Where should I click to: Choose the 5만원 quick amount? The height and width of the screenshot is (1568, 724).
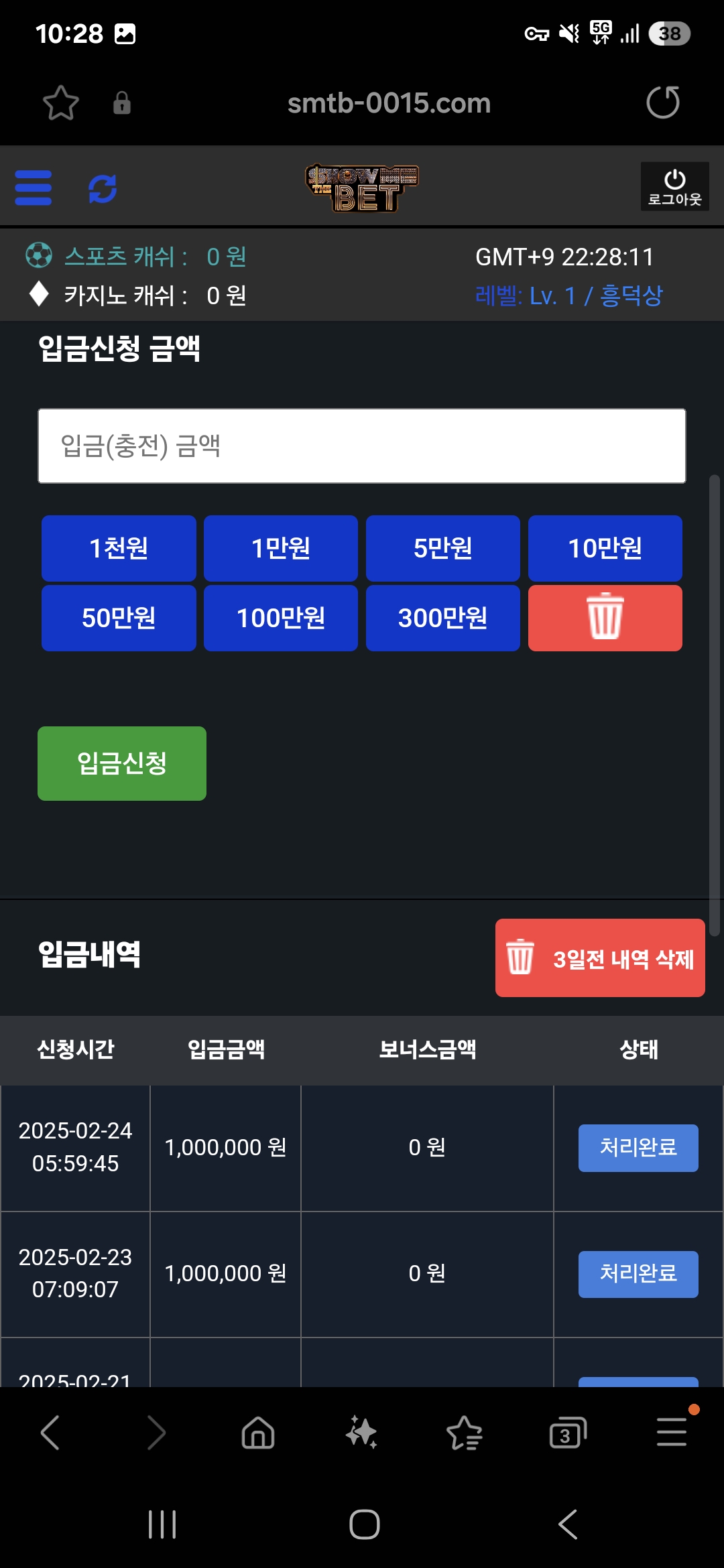(x=443, y=548)
